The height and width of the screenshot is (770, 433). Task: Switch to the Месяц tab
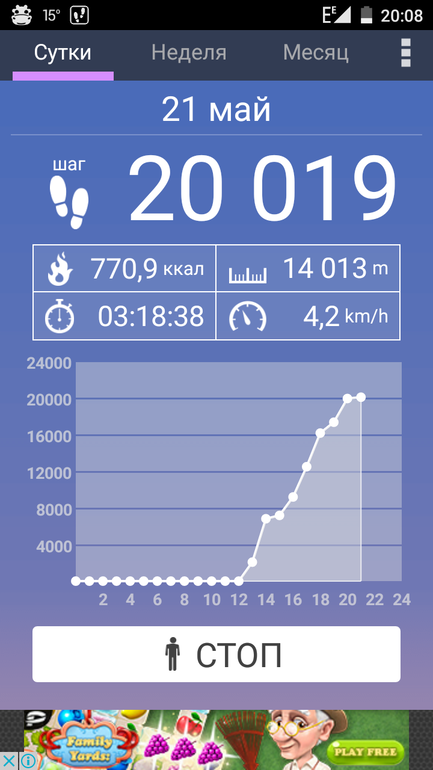click(316, 53)
